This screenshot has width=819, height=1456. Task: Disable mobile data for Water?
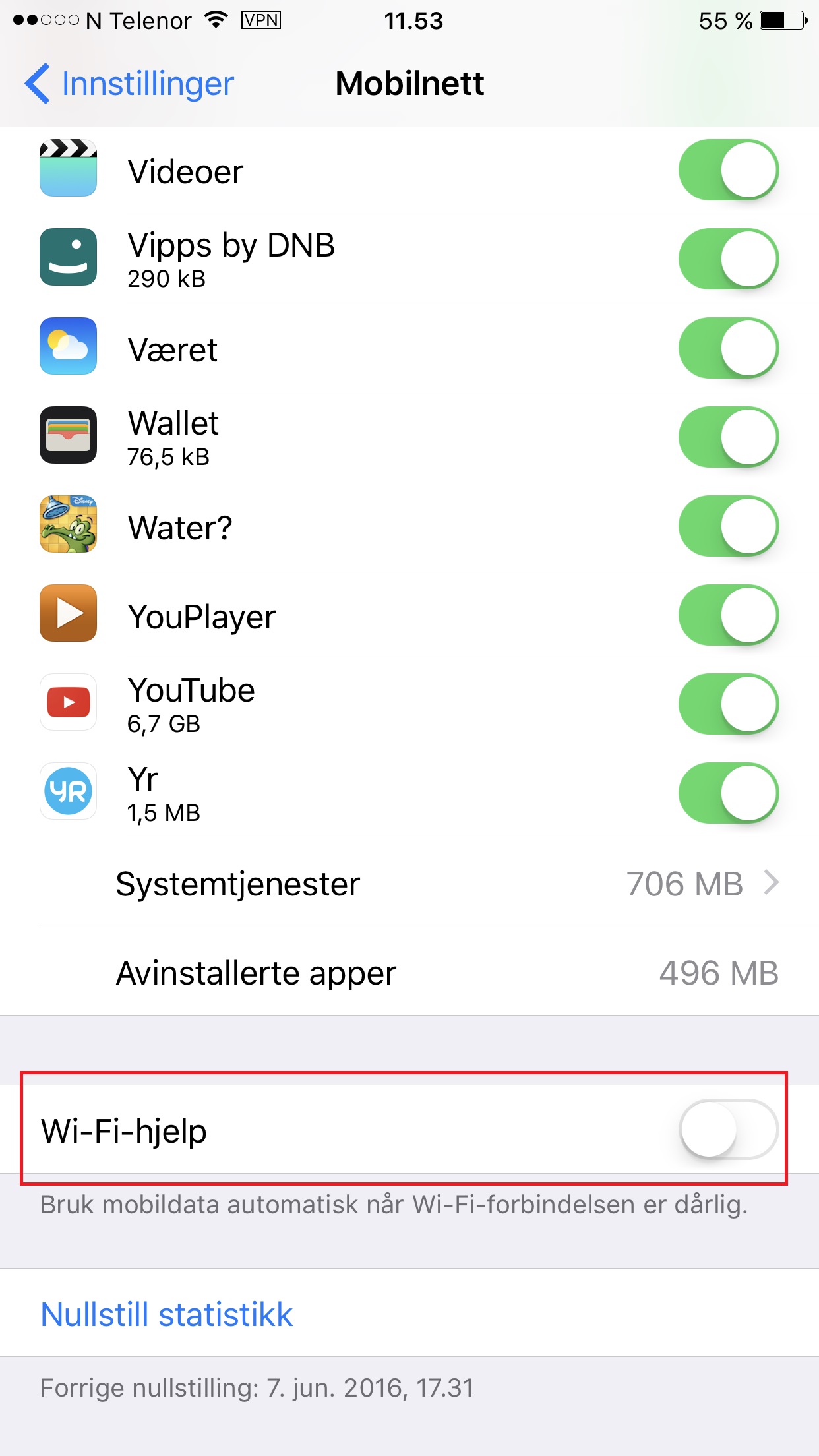pos(729,526)
